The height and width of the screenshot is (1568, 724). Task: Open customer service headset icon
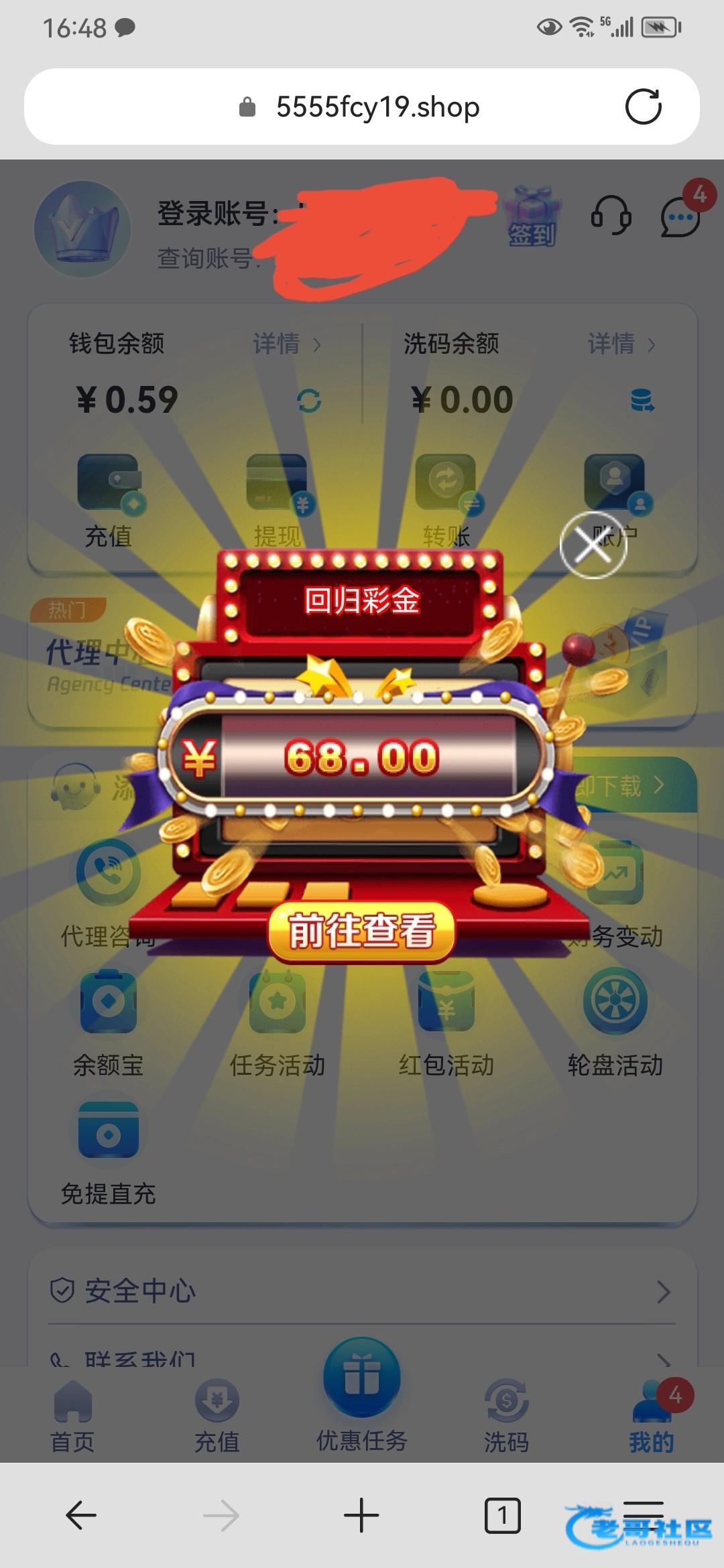click(x=610, y=216)
